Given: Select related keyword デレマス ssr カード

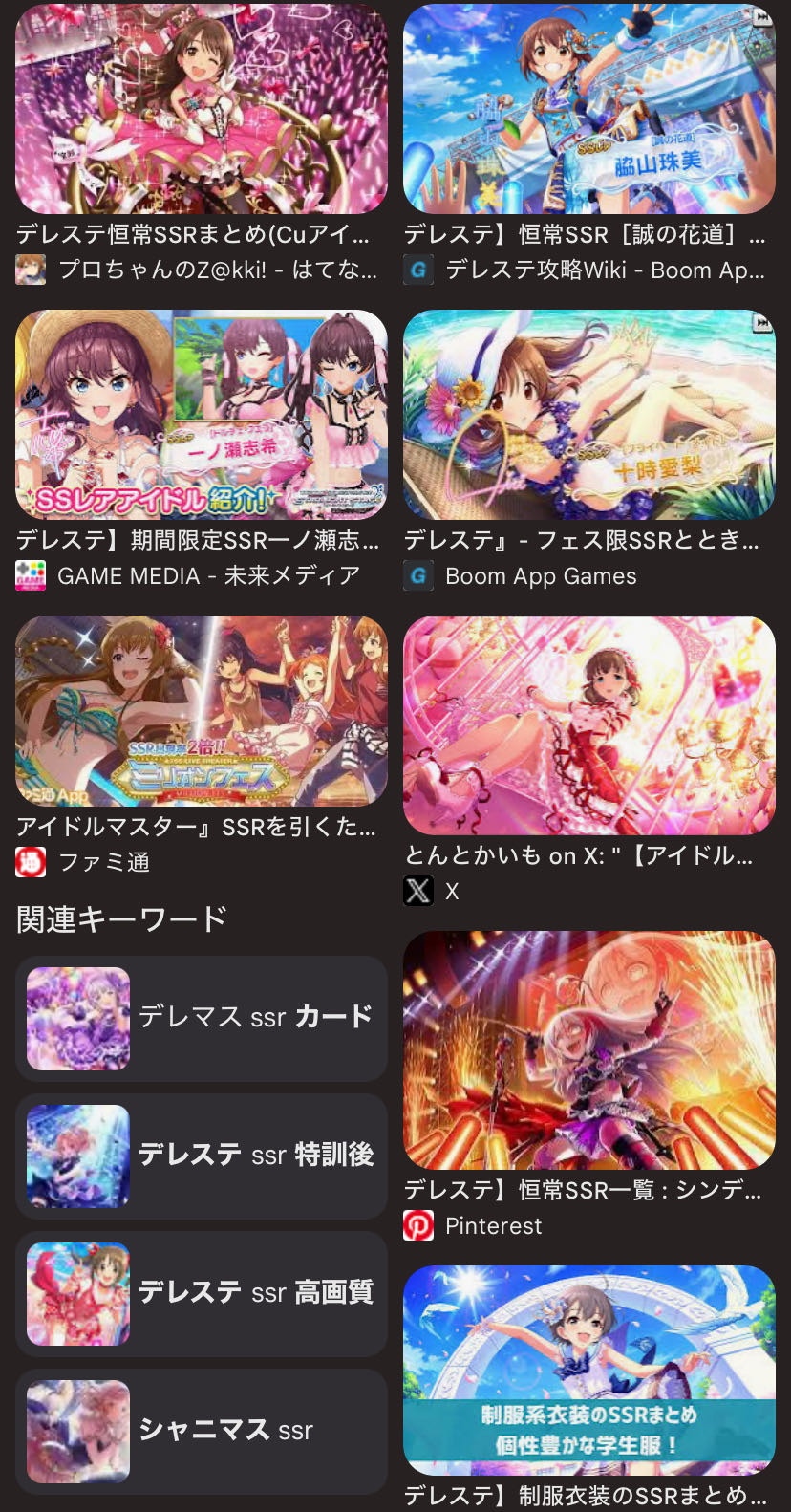Looking at the screenshot, I should [202, 1019].
